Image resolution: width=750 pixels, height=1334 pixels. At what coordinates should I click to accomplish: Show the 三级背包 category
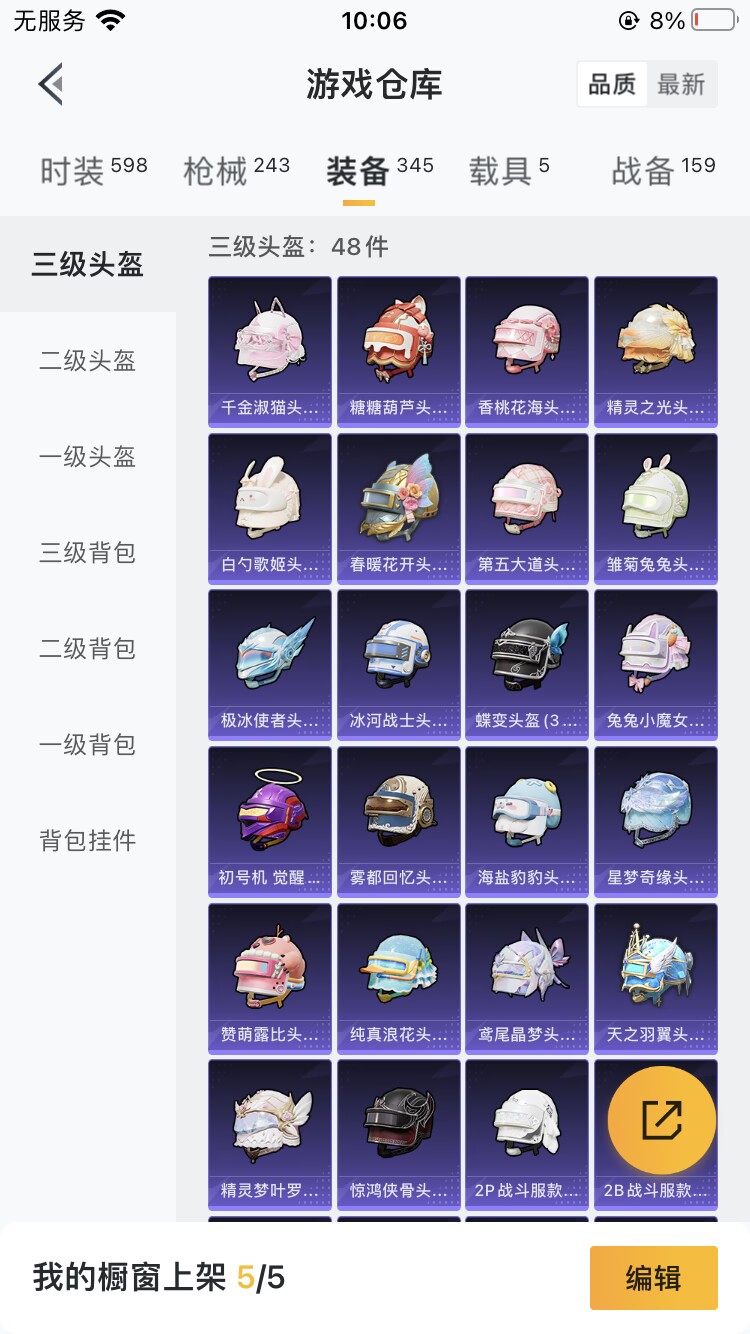point(88,553)
